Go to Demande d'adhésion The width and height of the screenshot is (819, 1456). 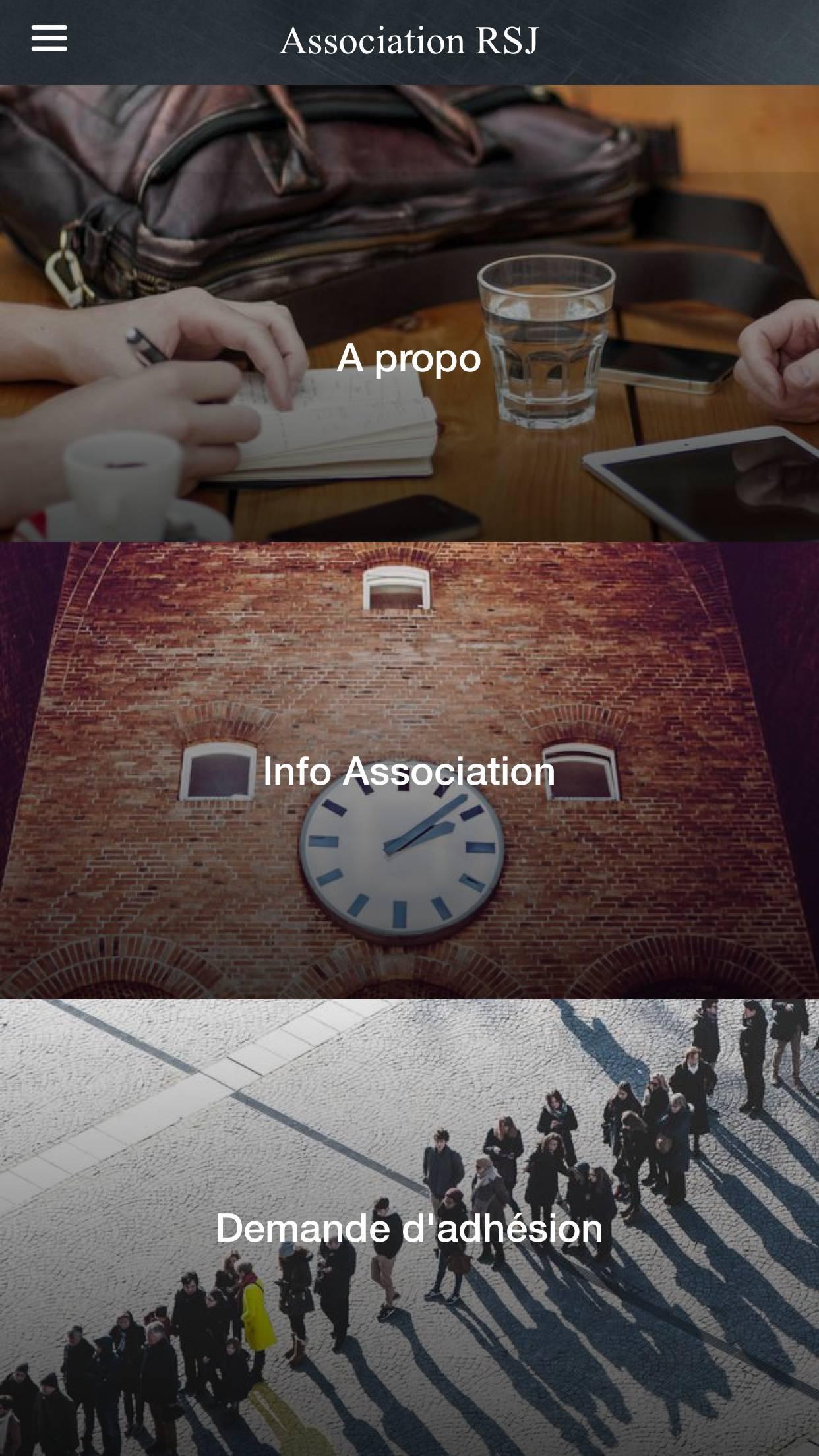coord(409,1228)
